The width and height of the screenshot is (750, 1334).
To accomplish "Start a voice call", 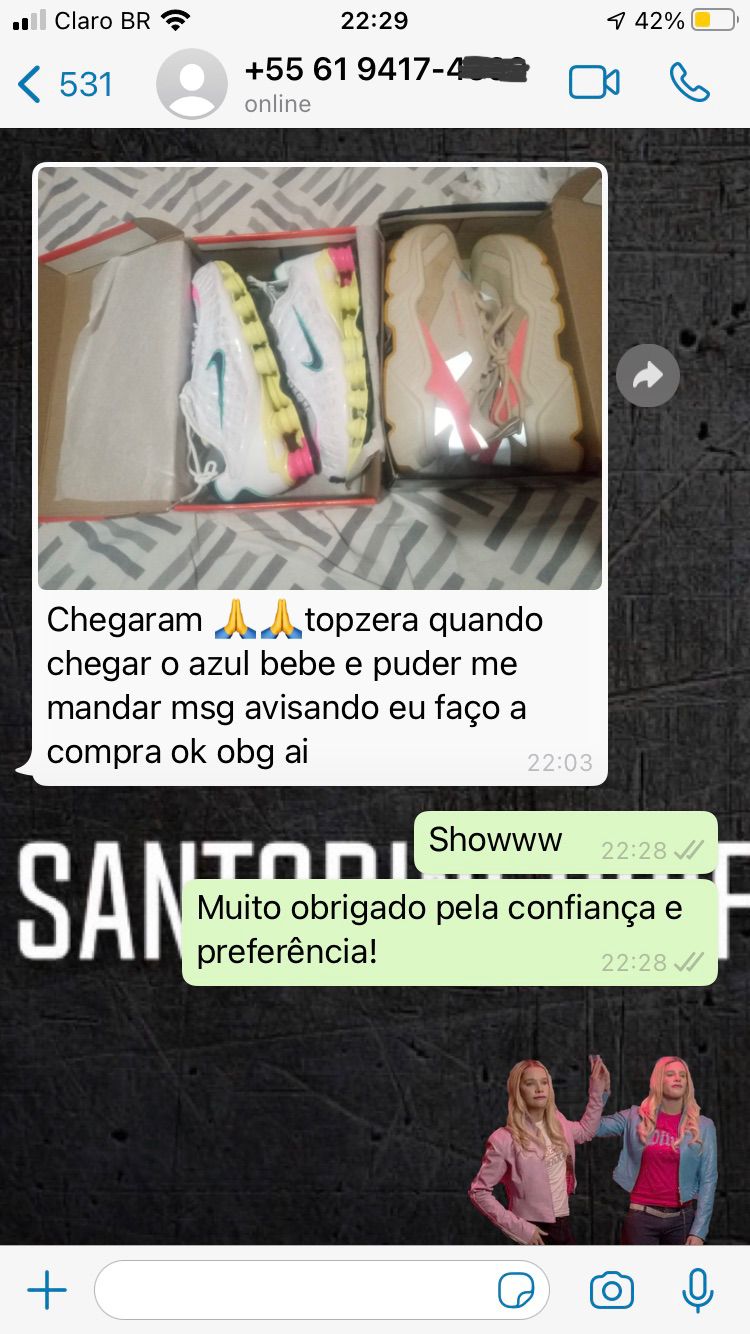I will click(689, 83).
